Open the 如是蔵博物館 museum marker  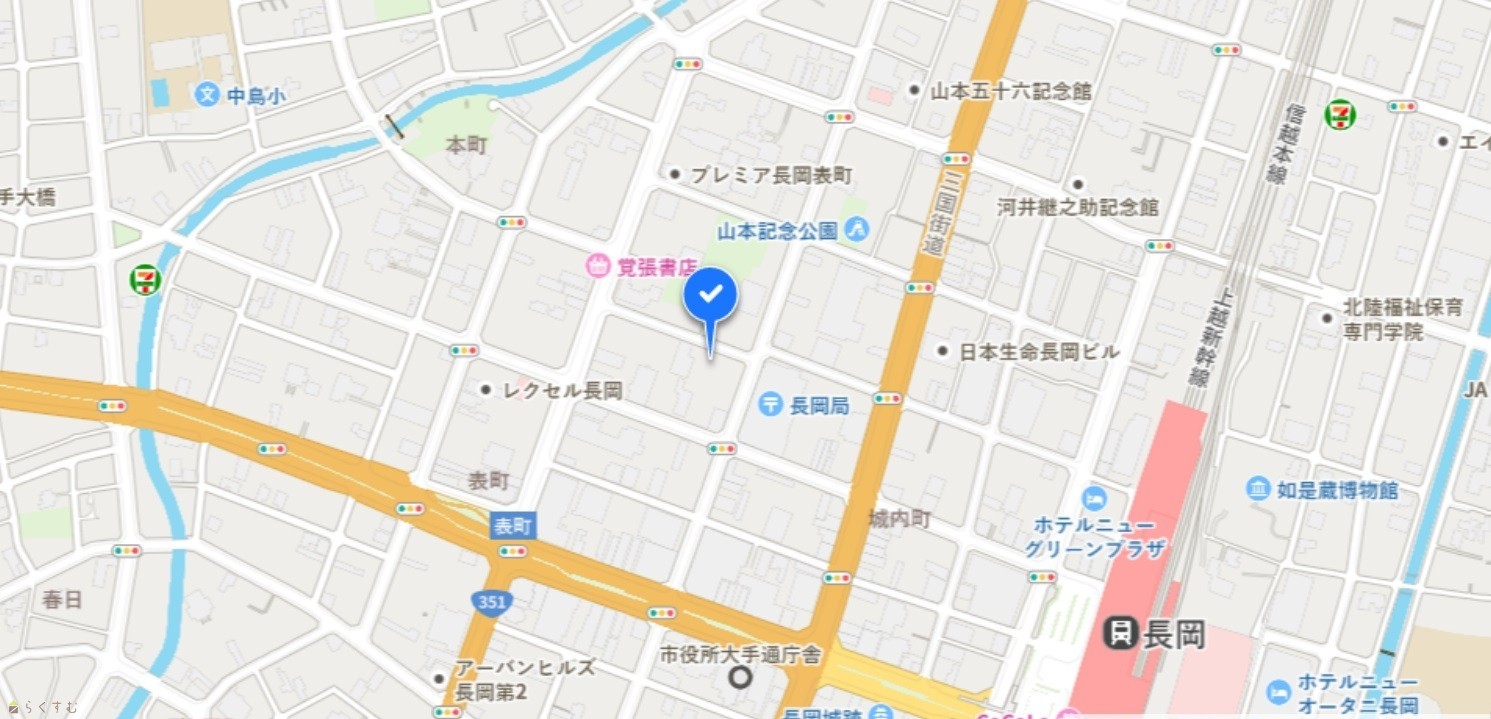coord(1258,489)
